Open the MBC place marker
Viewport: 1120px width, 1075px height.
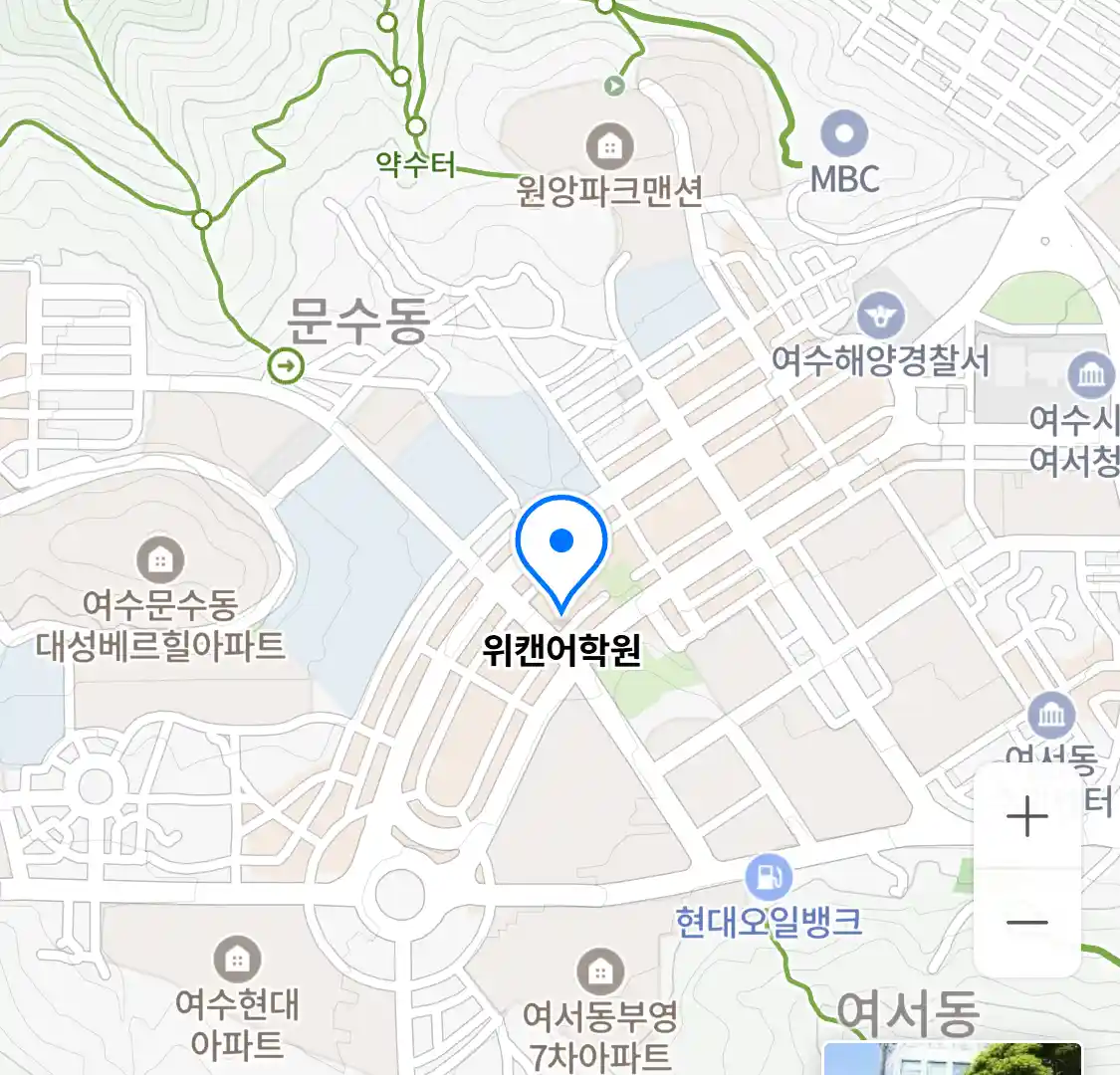pos(844,133)
